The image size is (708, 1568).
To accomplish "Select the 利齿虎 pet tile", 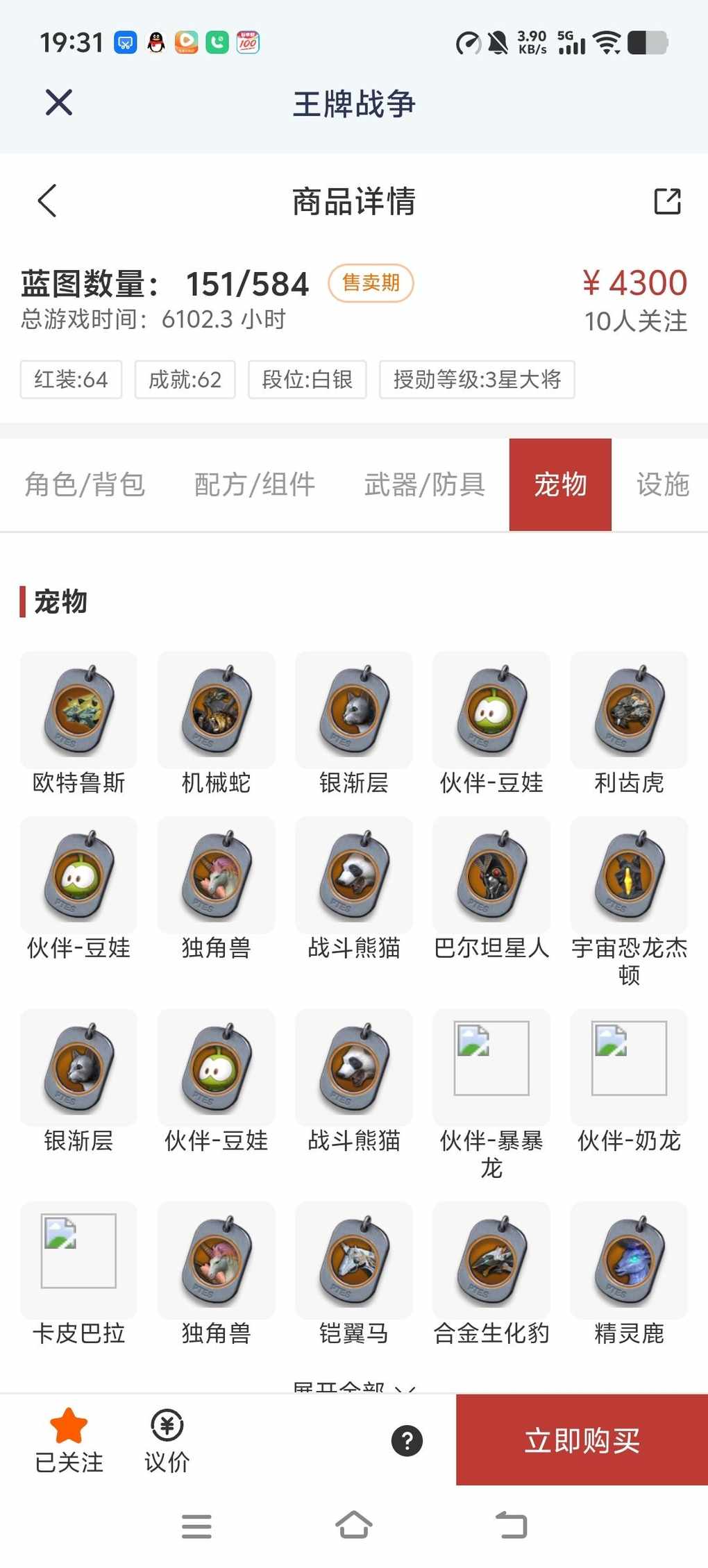I will click(629, 711).
